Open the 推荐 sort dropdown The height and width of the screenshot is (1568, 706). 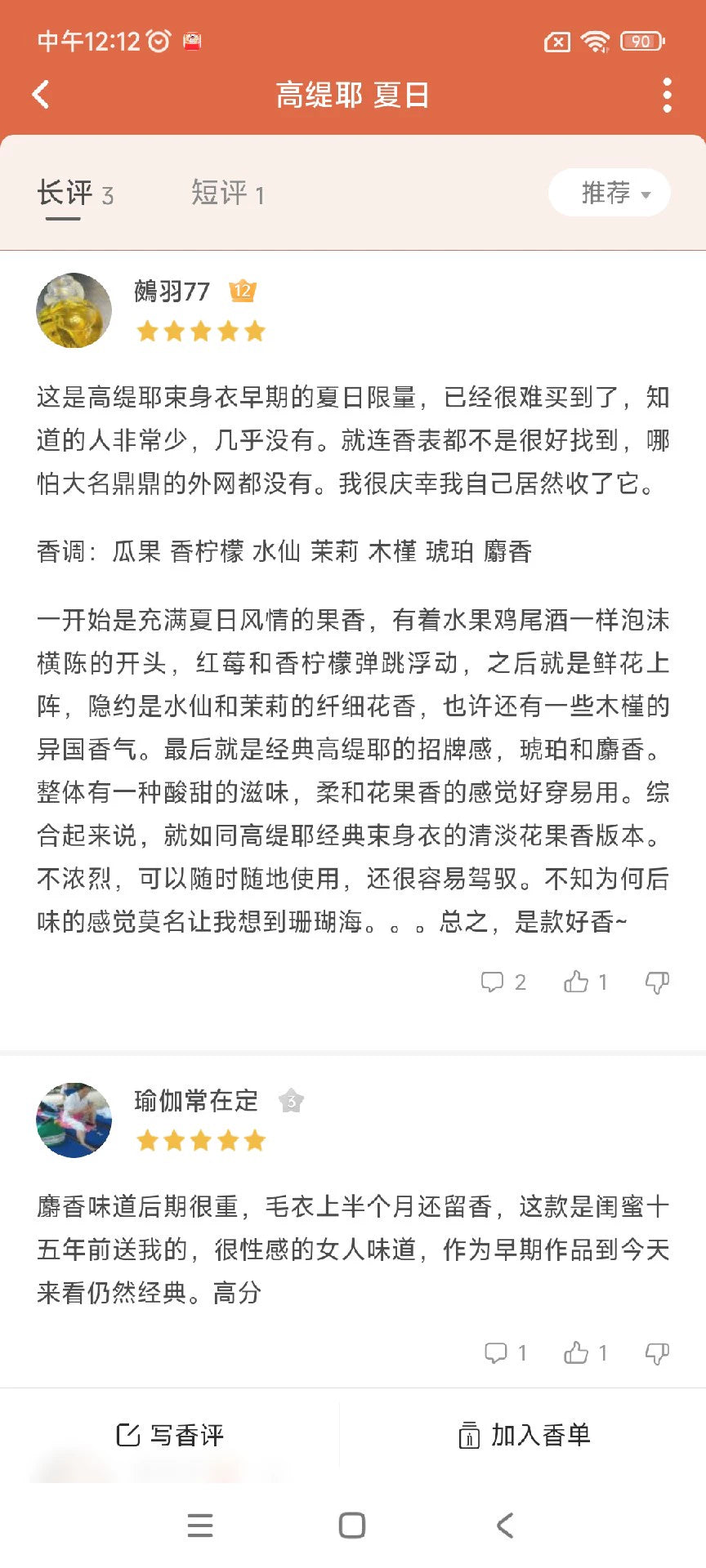[609, 194]
